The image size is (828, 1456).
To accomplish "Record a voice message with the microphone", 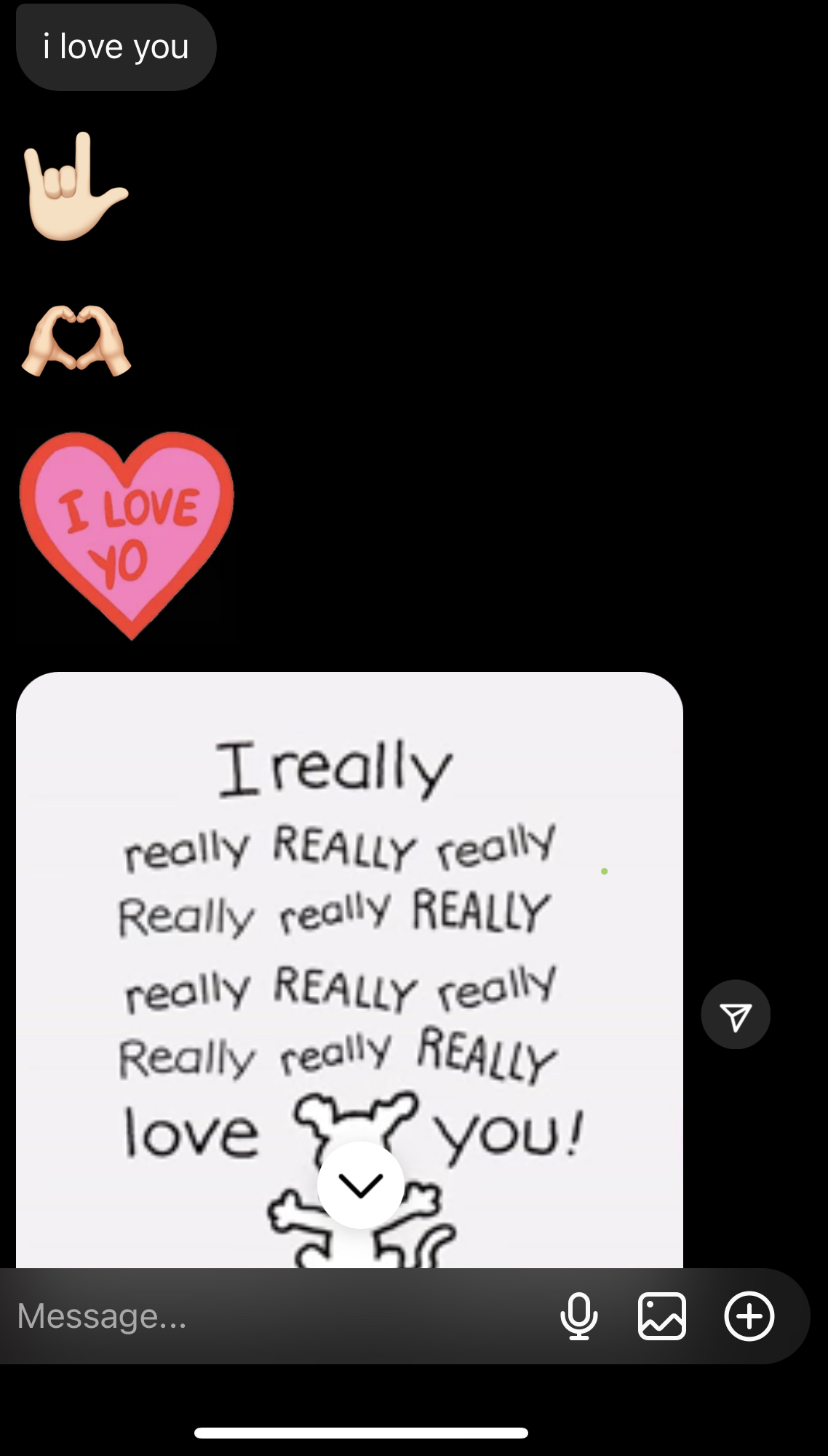I will [579, 1316].
